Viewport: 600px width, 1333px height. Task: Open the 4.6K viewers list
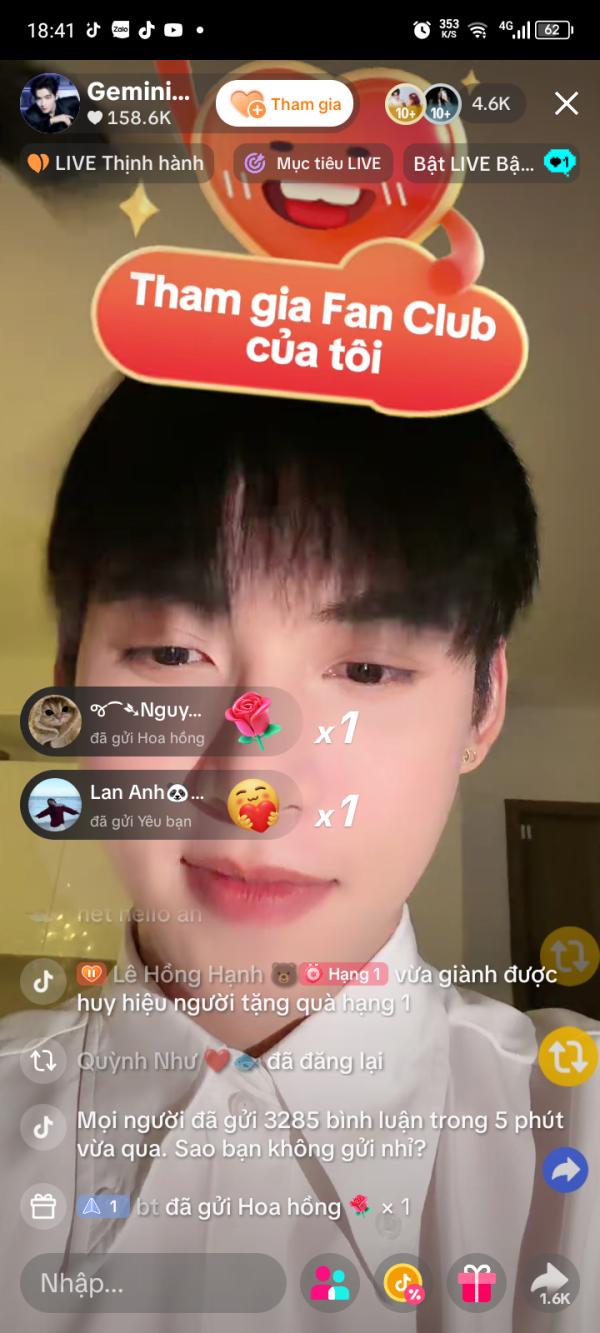(x=491, y=104)
